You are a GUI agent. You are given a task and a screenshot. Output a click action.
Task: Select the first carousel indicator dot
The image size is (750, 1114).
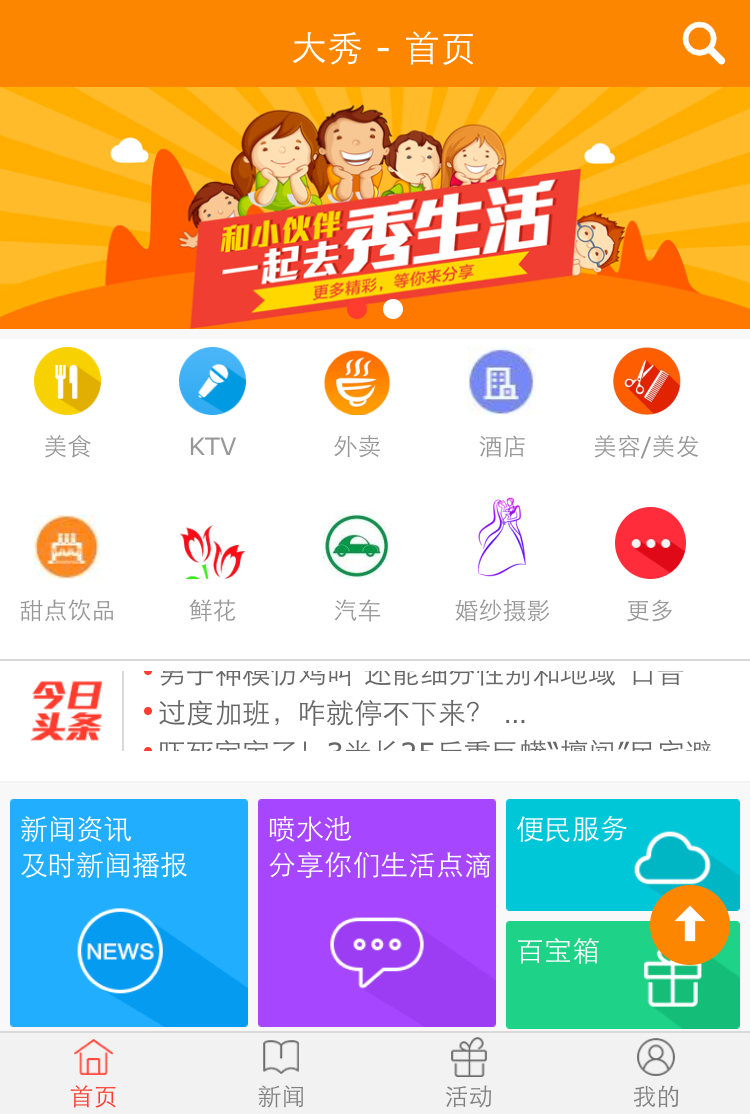tap(356, 309)
